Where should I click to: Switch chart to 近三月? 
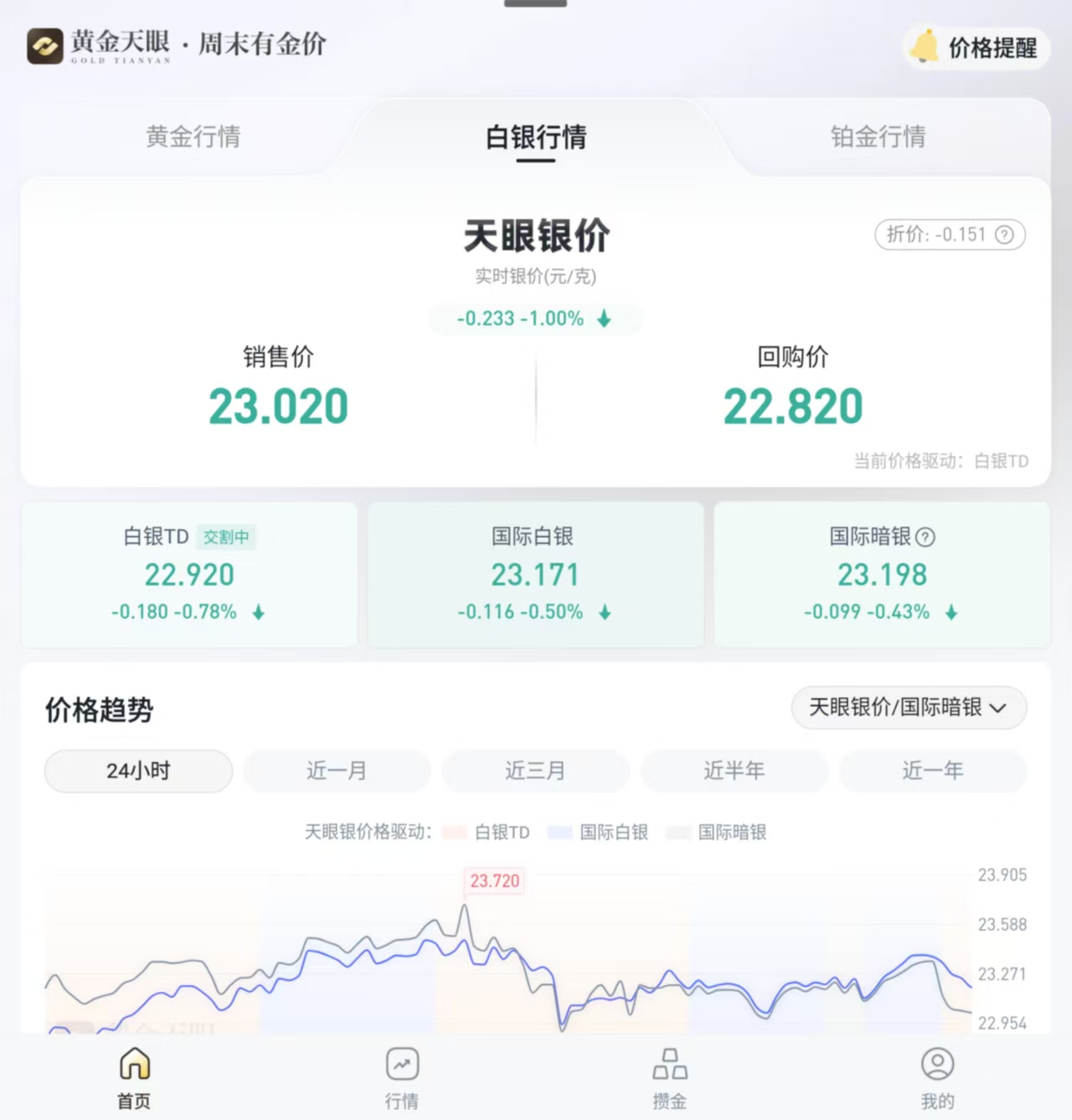[x=535, y=771]
